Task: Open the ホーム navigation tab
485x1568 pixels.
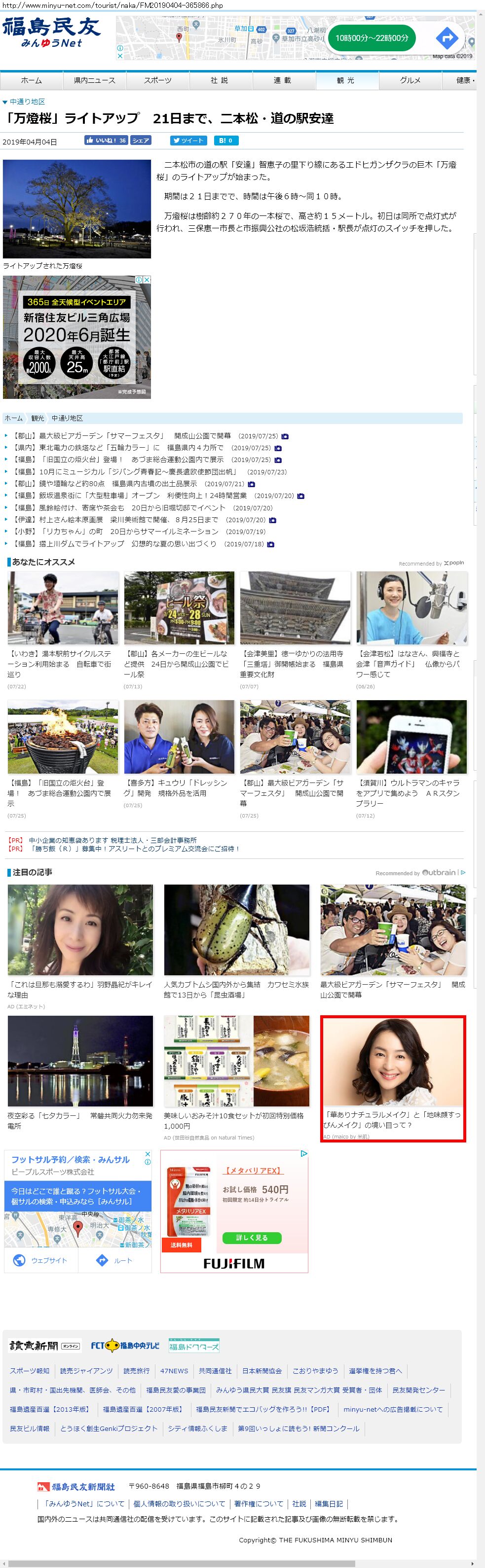Action: click(x=32, y=80)
